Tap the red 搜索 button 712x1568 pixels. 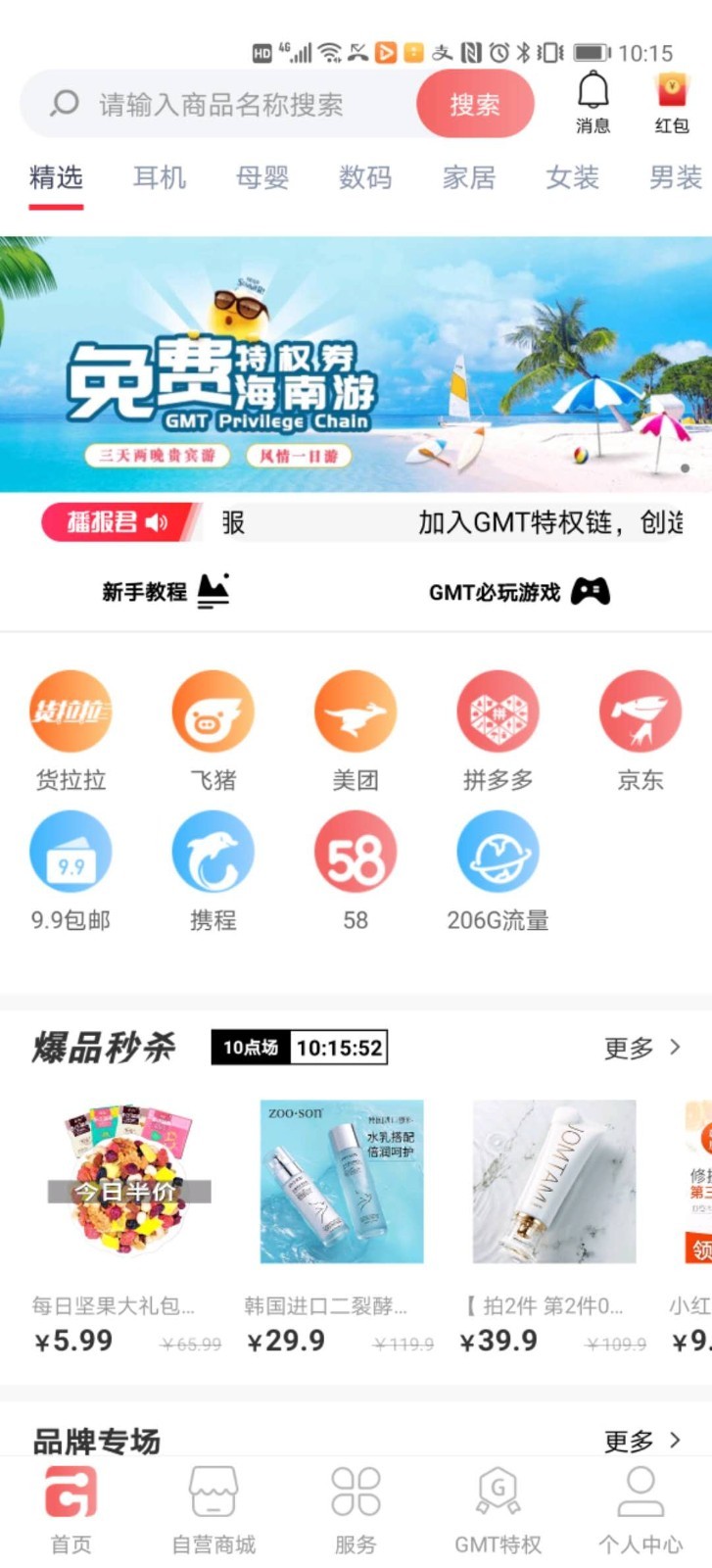pos(475,104)
